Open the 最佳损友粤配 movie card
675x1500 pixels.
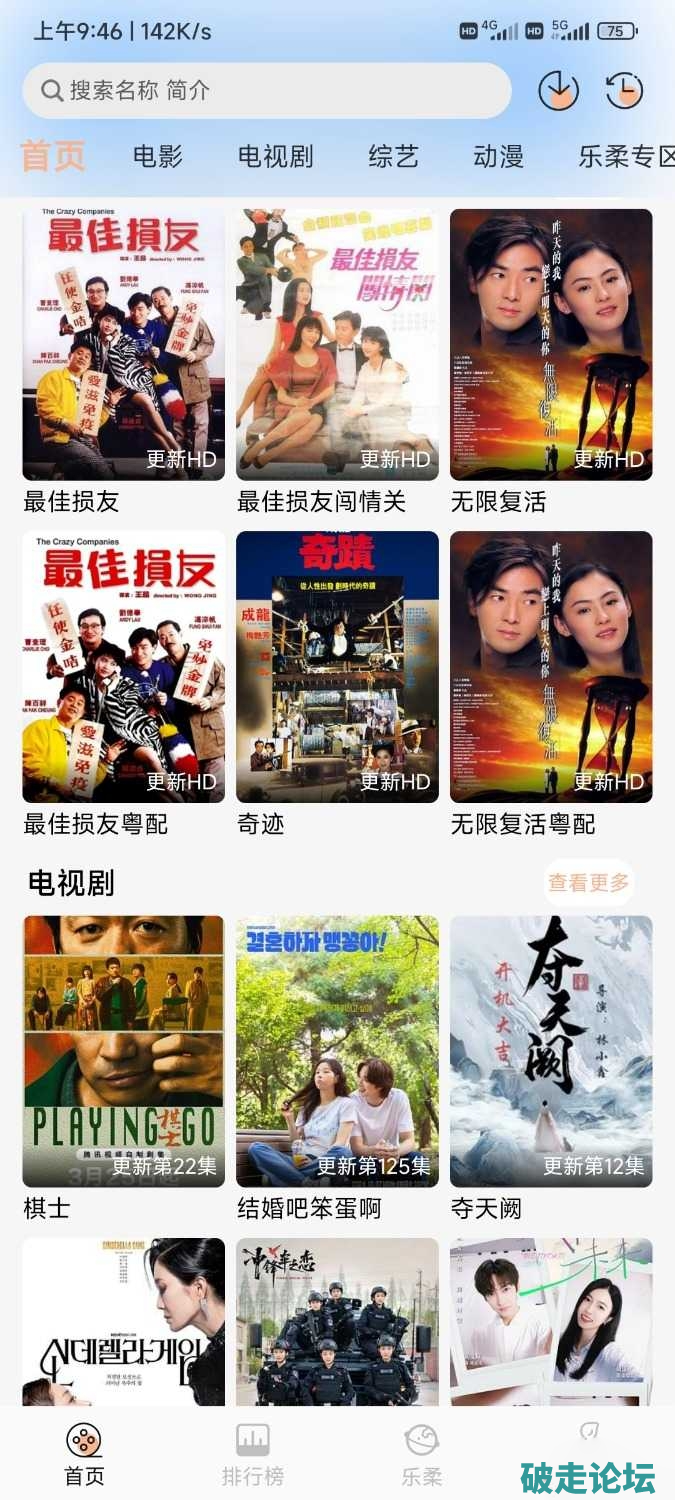click(124, 667)
